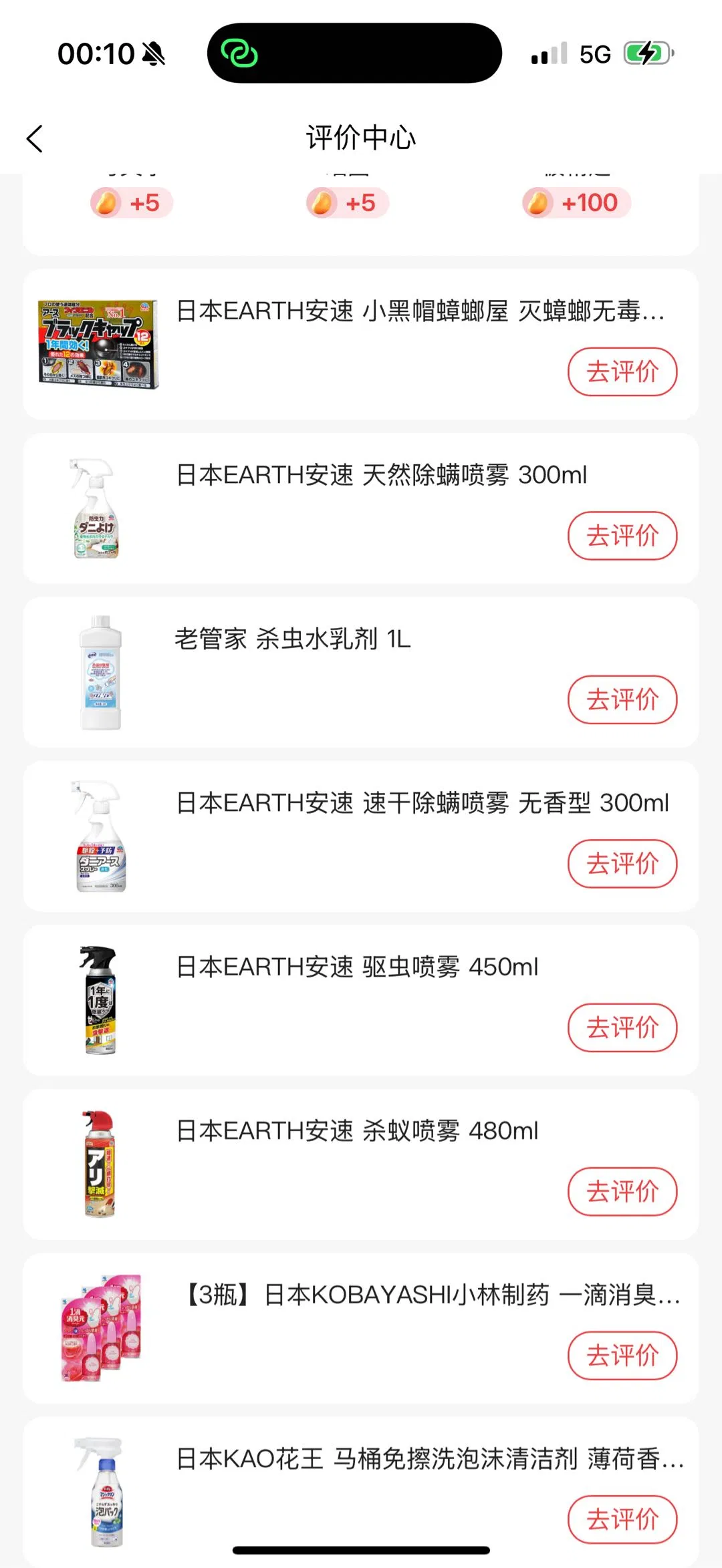This screenshot has height=1568, width=722.
Task: Tap 去评价 for 小黑帽蟑螂屋
Action: 622,371
